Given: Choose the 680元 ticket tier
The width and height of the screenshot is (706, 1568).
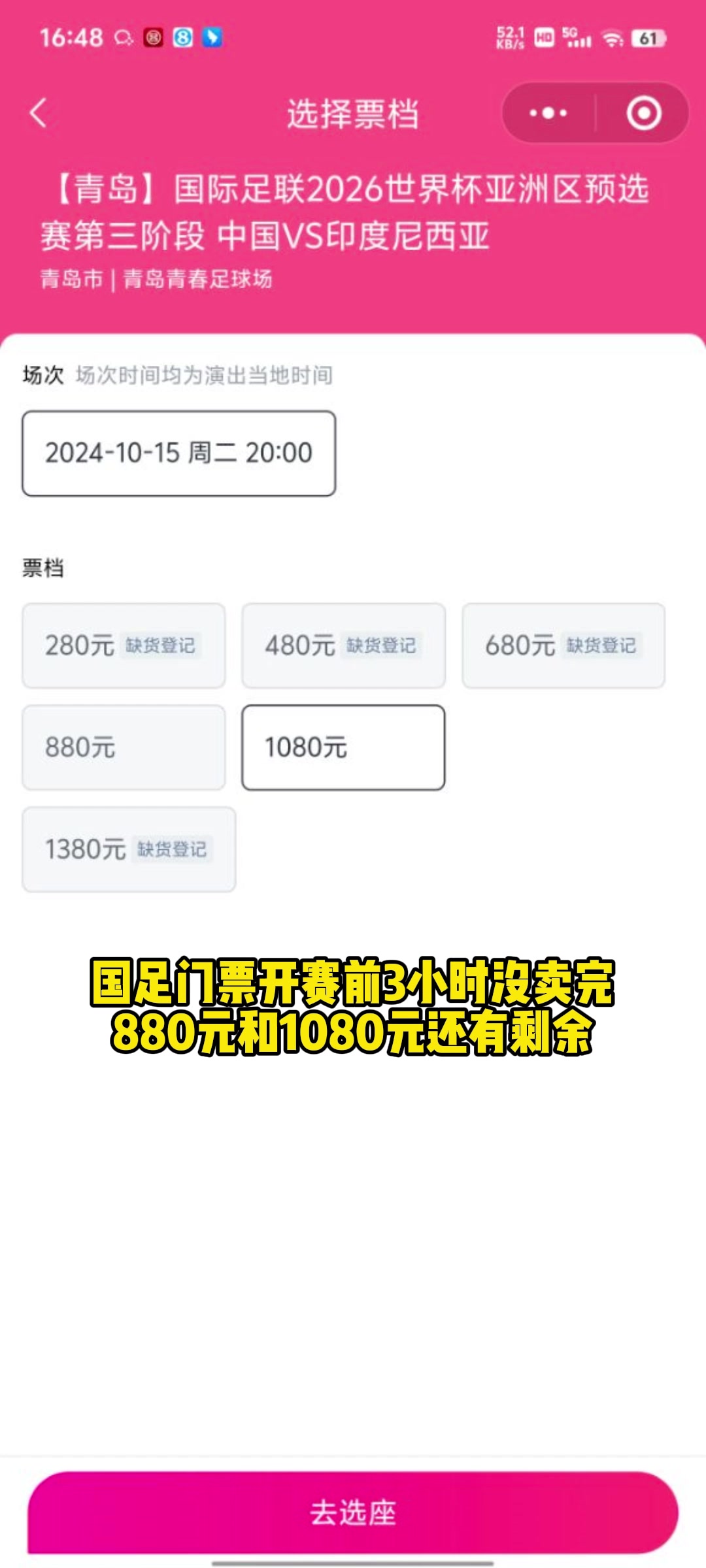Looking at the screenshot, I should click(563, 645).
